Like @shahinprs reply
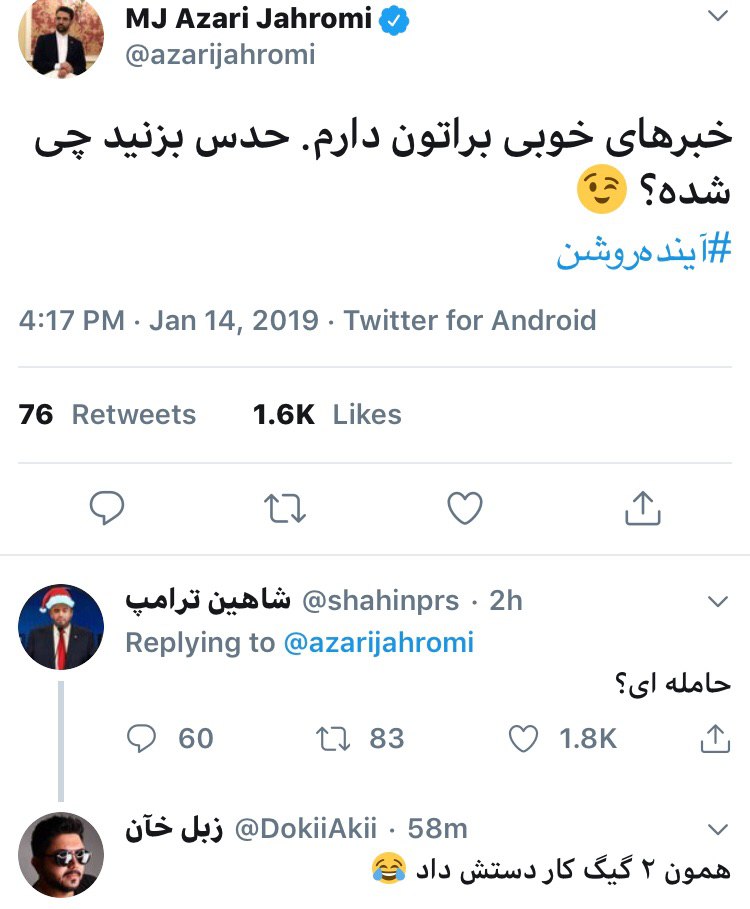The image size is (750, 909). pyautogui.click(x=525, y=738)
